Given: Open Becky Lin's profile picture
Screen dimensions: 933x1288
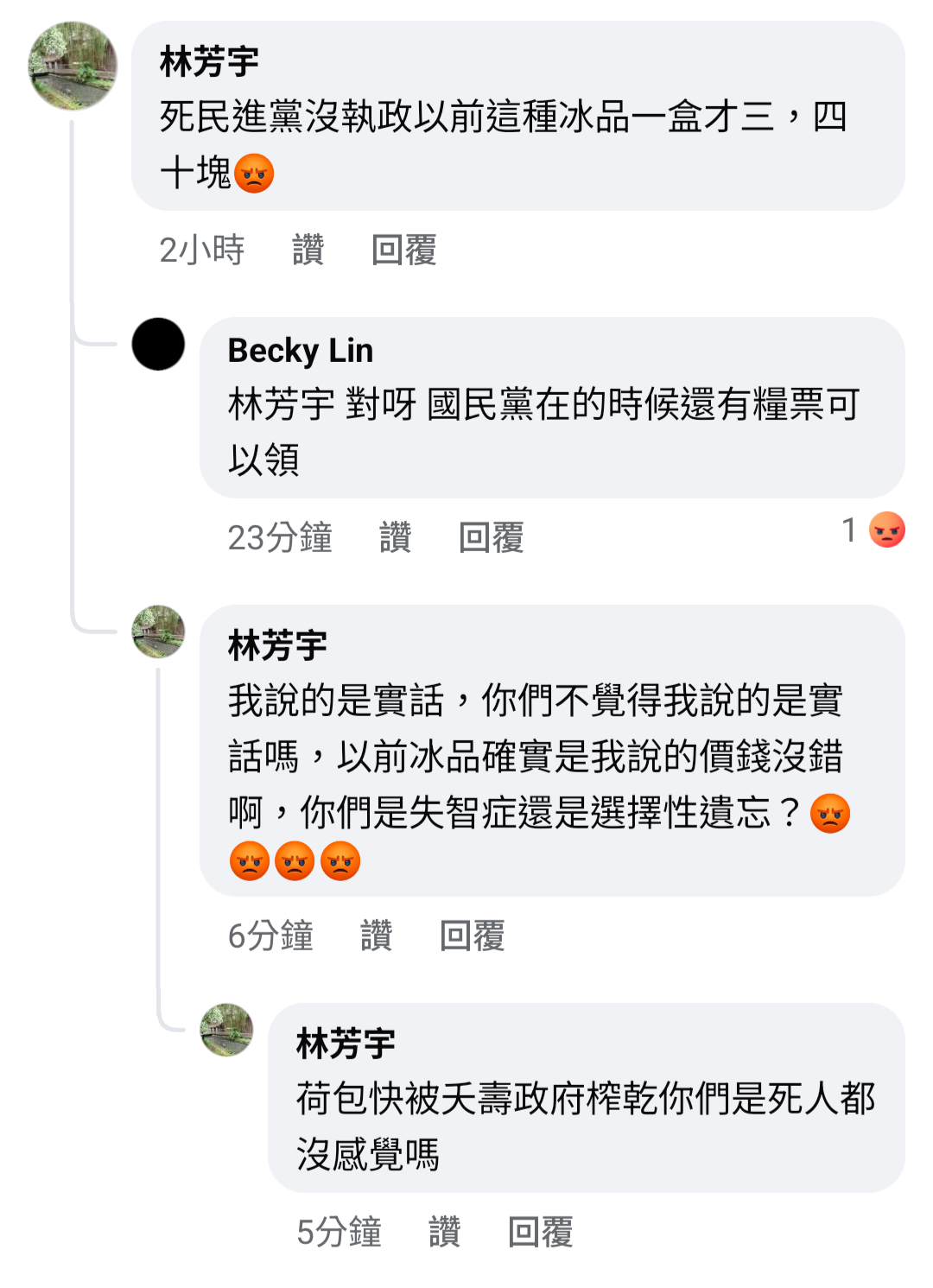Looking at the screenshot, I should click(158, 344).
